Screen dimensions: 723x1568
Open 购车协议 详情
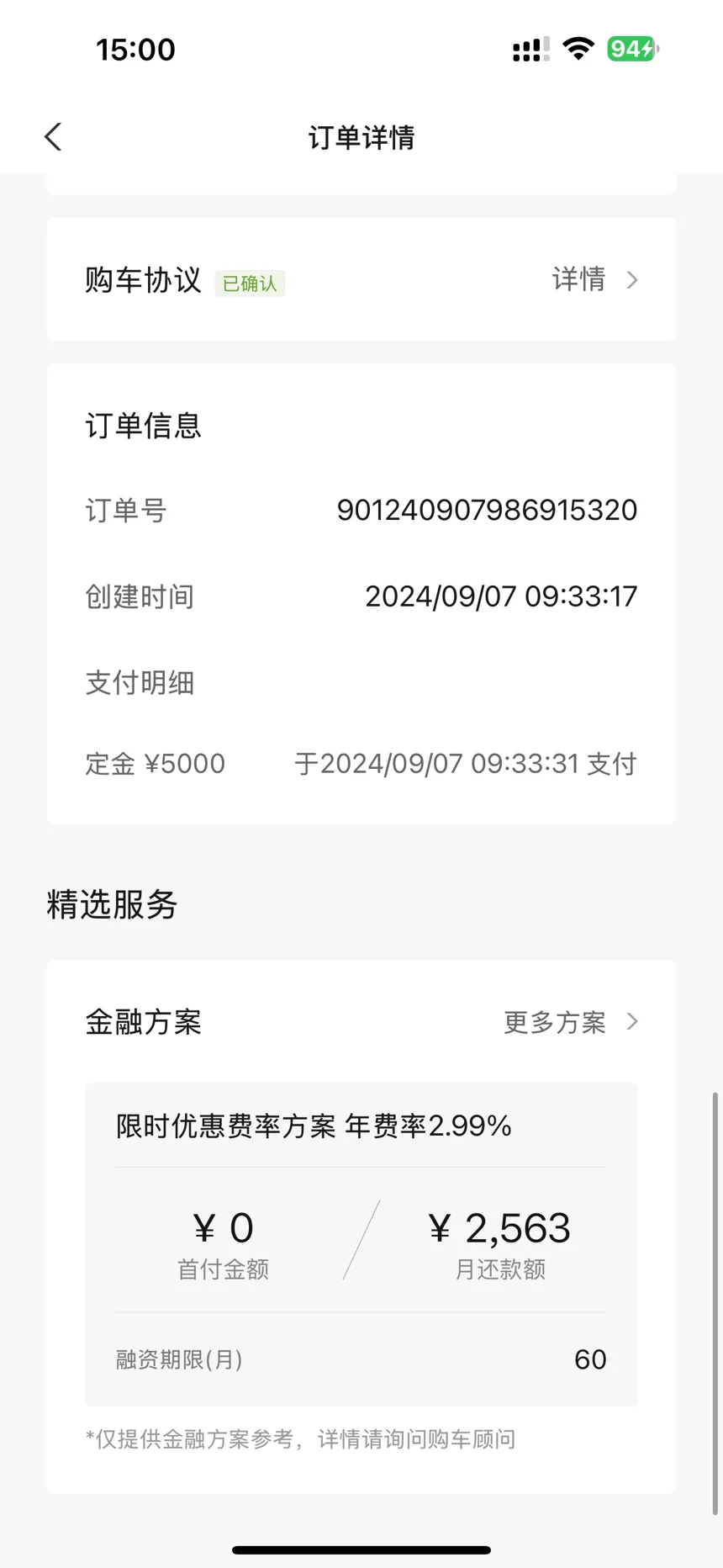click(x=595, y=279)
